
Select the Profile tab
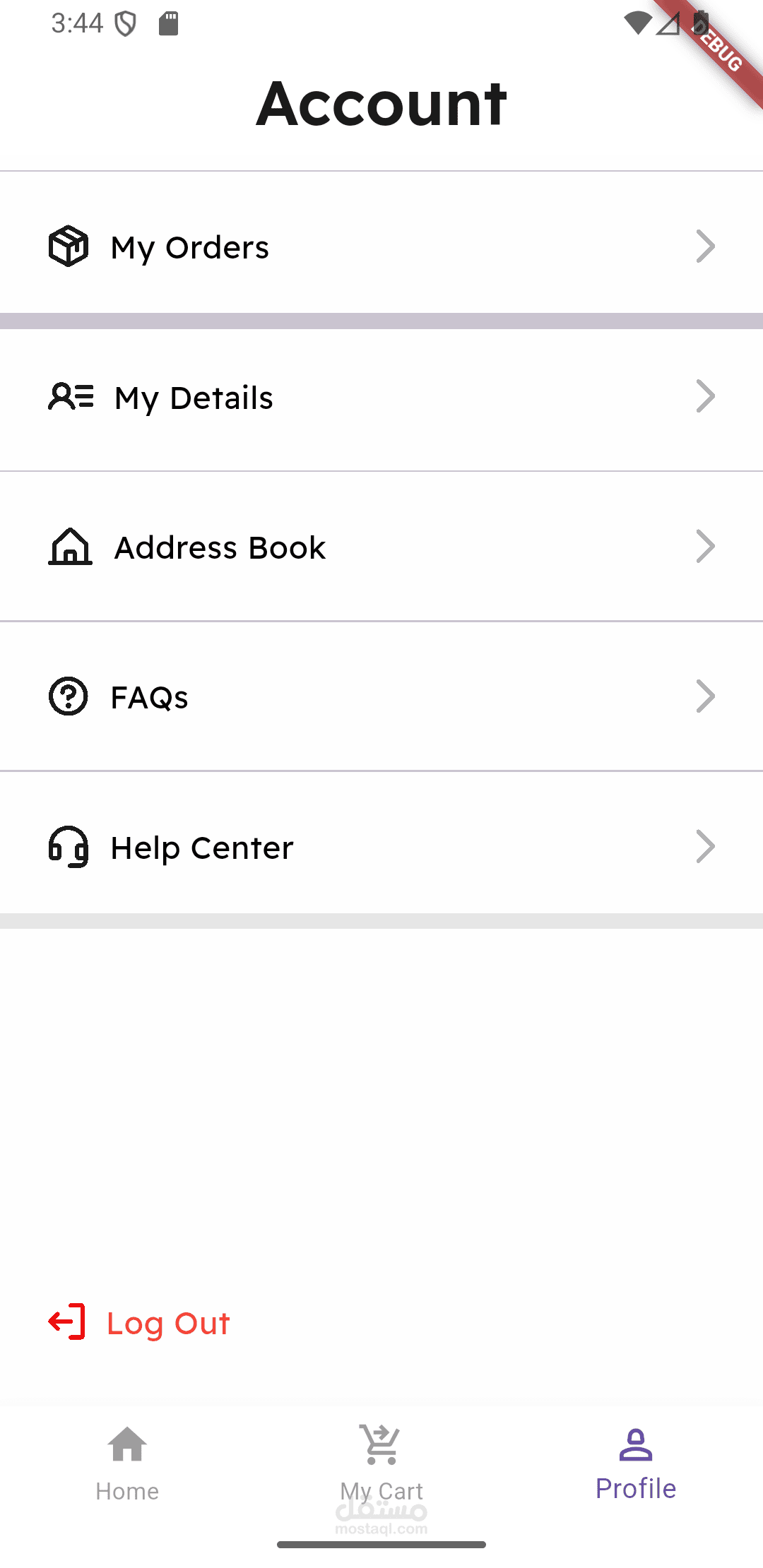click(x=636, y=1462)
